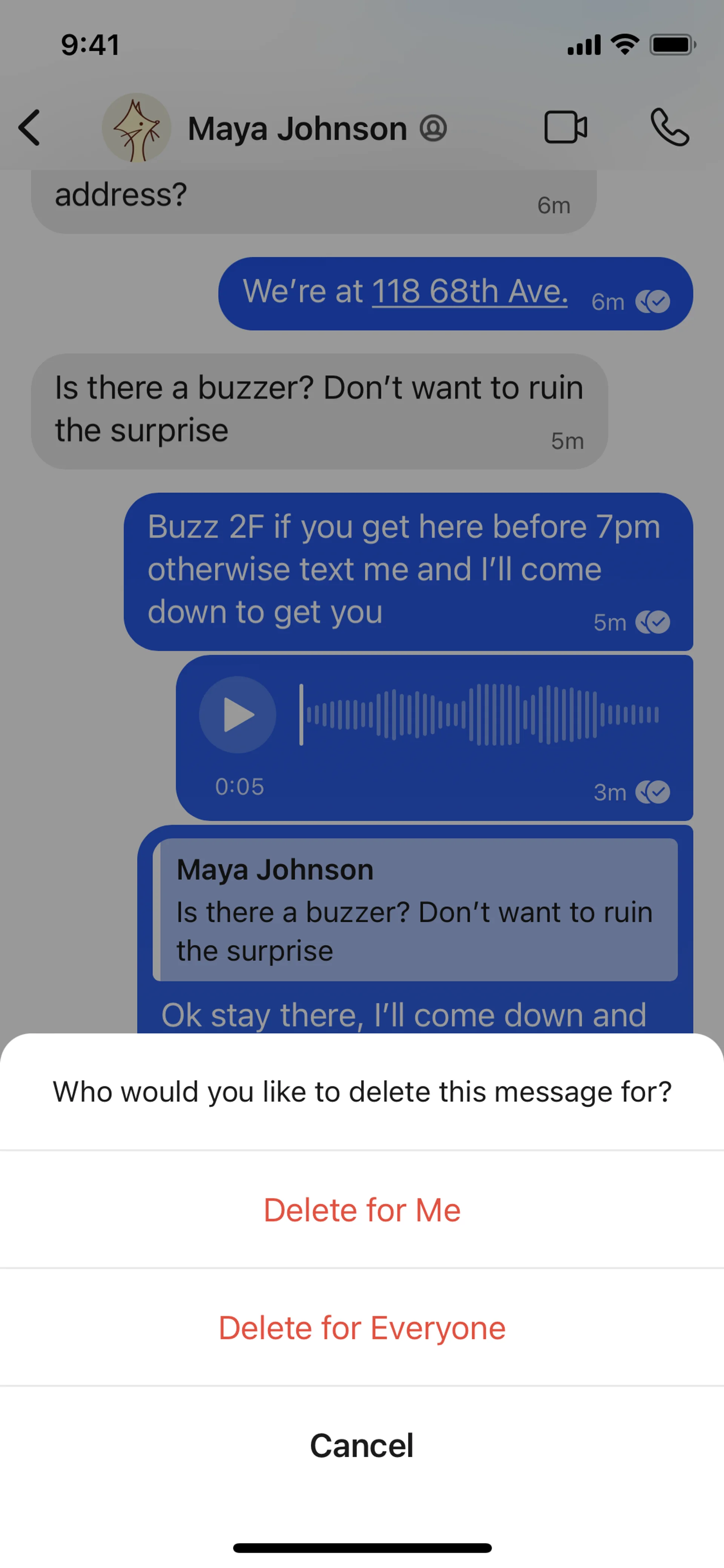The width and height of the screenshot is (724, 1568).
Task: Open the 118 68th Ave. address link
Action: click(x=470, y=292)
